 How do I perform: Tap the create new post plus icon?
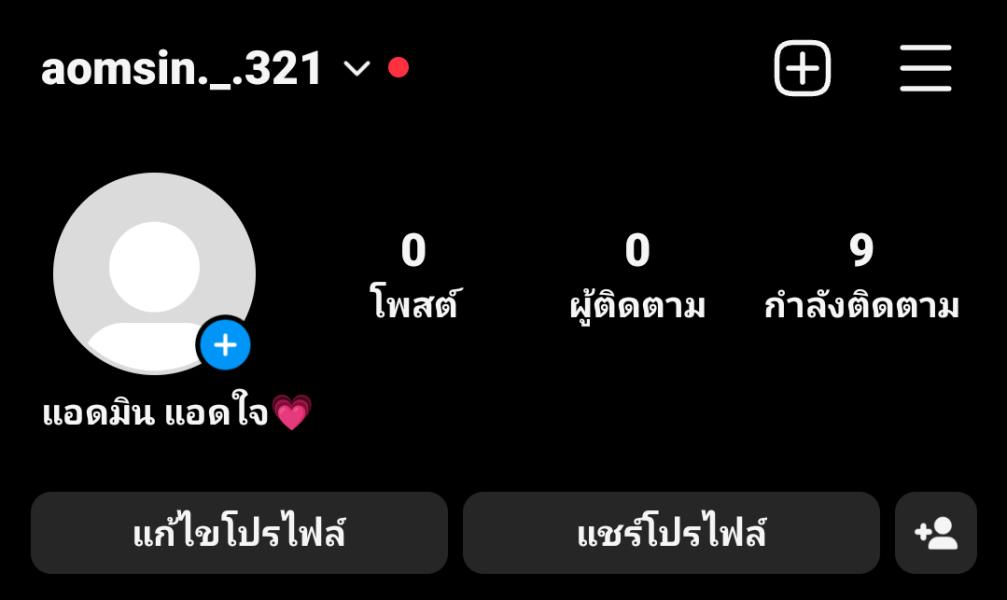[802, 68]
